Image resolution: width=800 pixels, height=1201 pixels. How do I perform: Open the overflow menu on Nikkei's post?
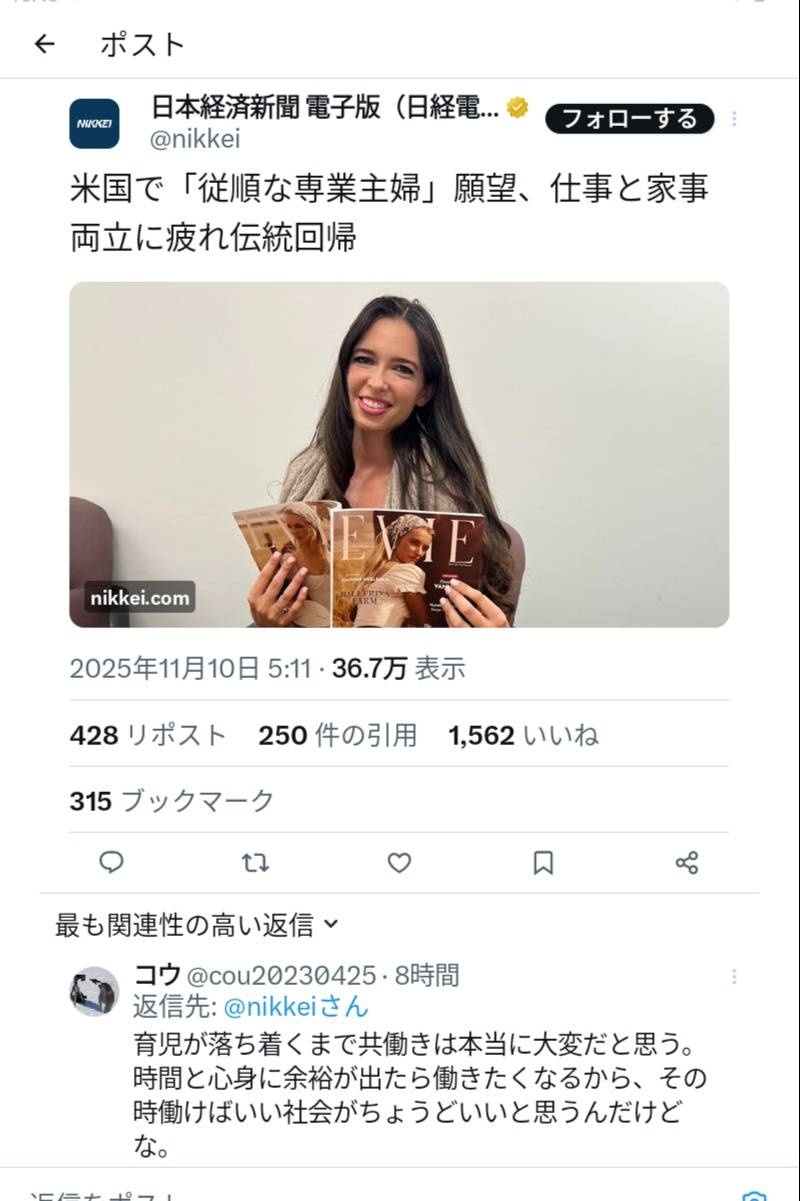[734, 119]
